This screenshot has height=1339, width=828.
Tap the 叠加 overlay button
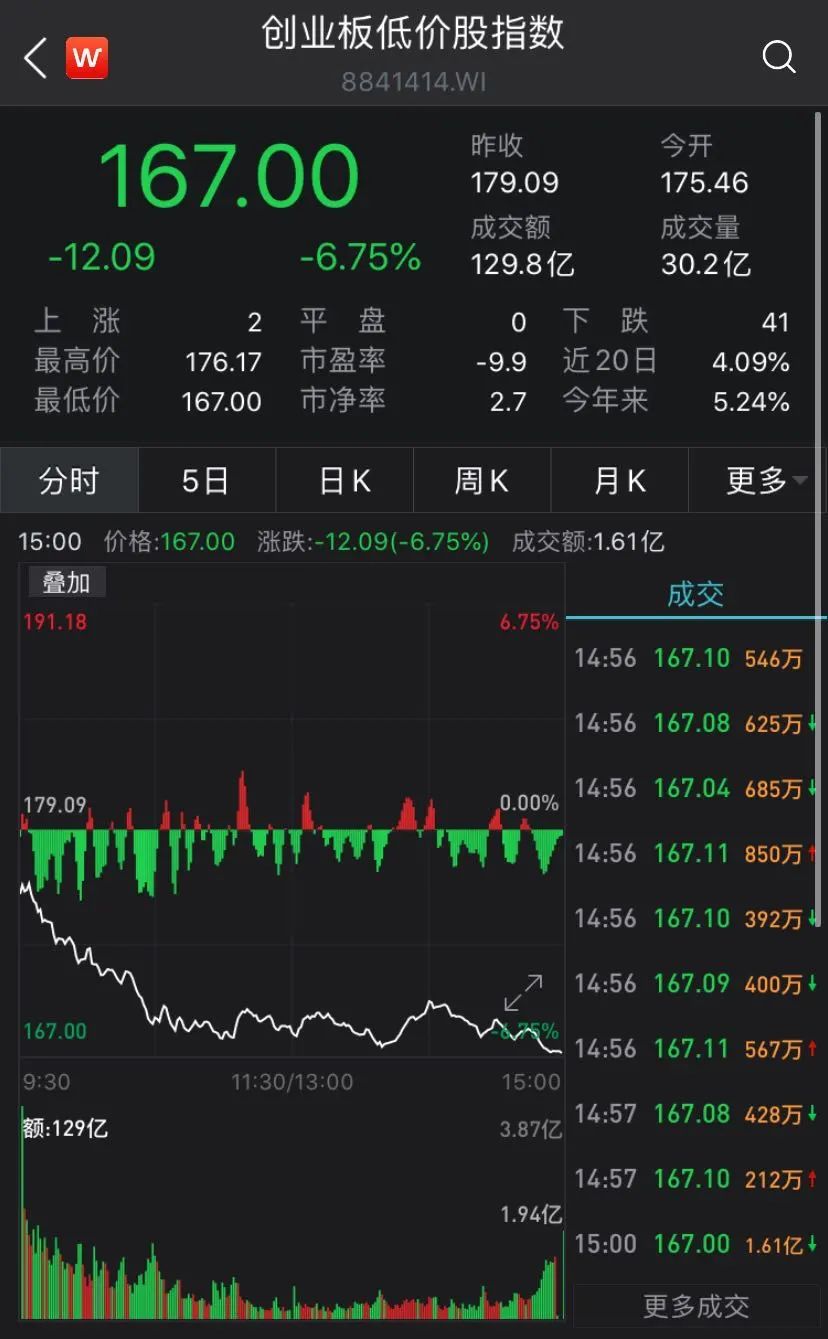[x=66, y=582]
